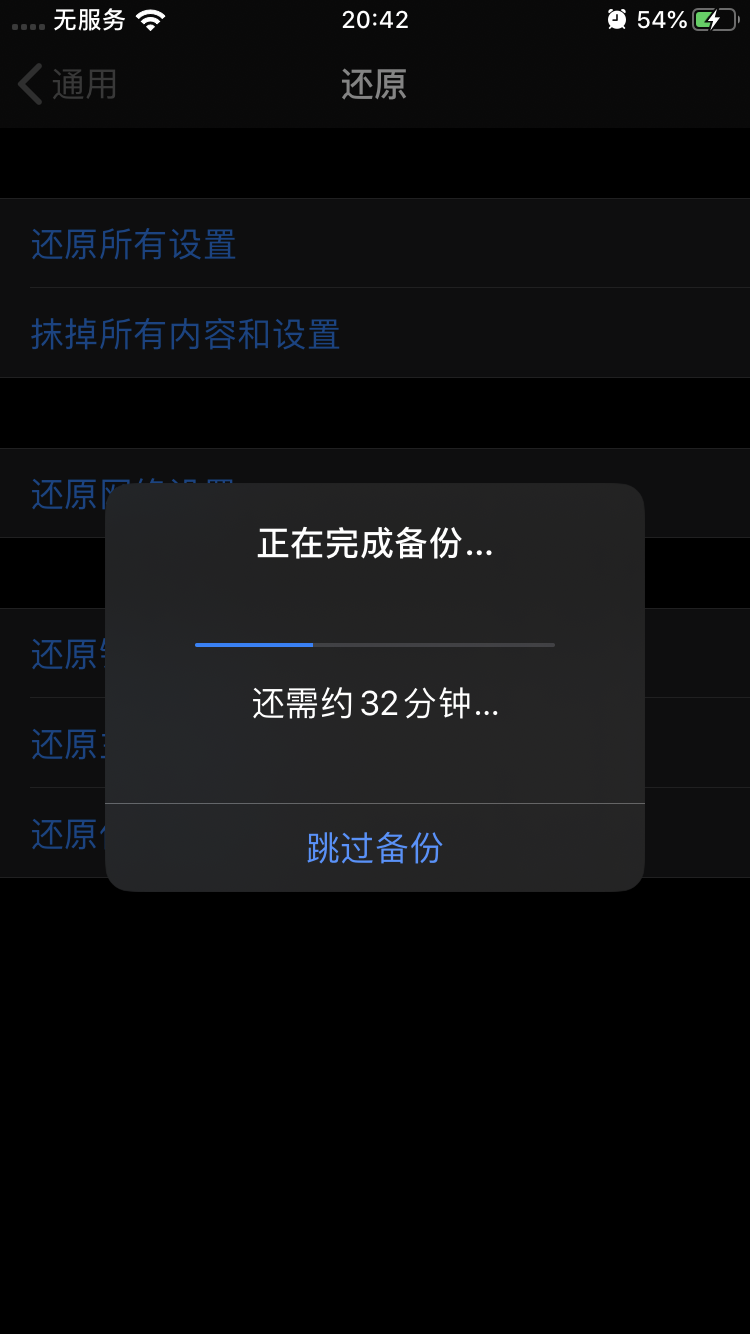Tap 跳过备份 to skip the backup
The image size is (750, 1334).
pyautogui.click(x=374, y=847)
